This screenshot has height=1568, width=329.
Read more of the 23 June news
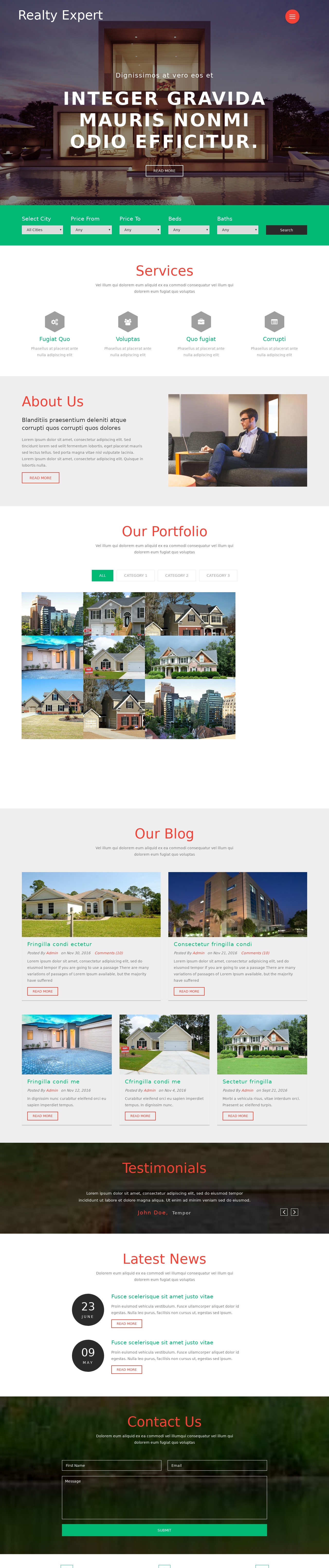point(127,1324)
